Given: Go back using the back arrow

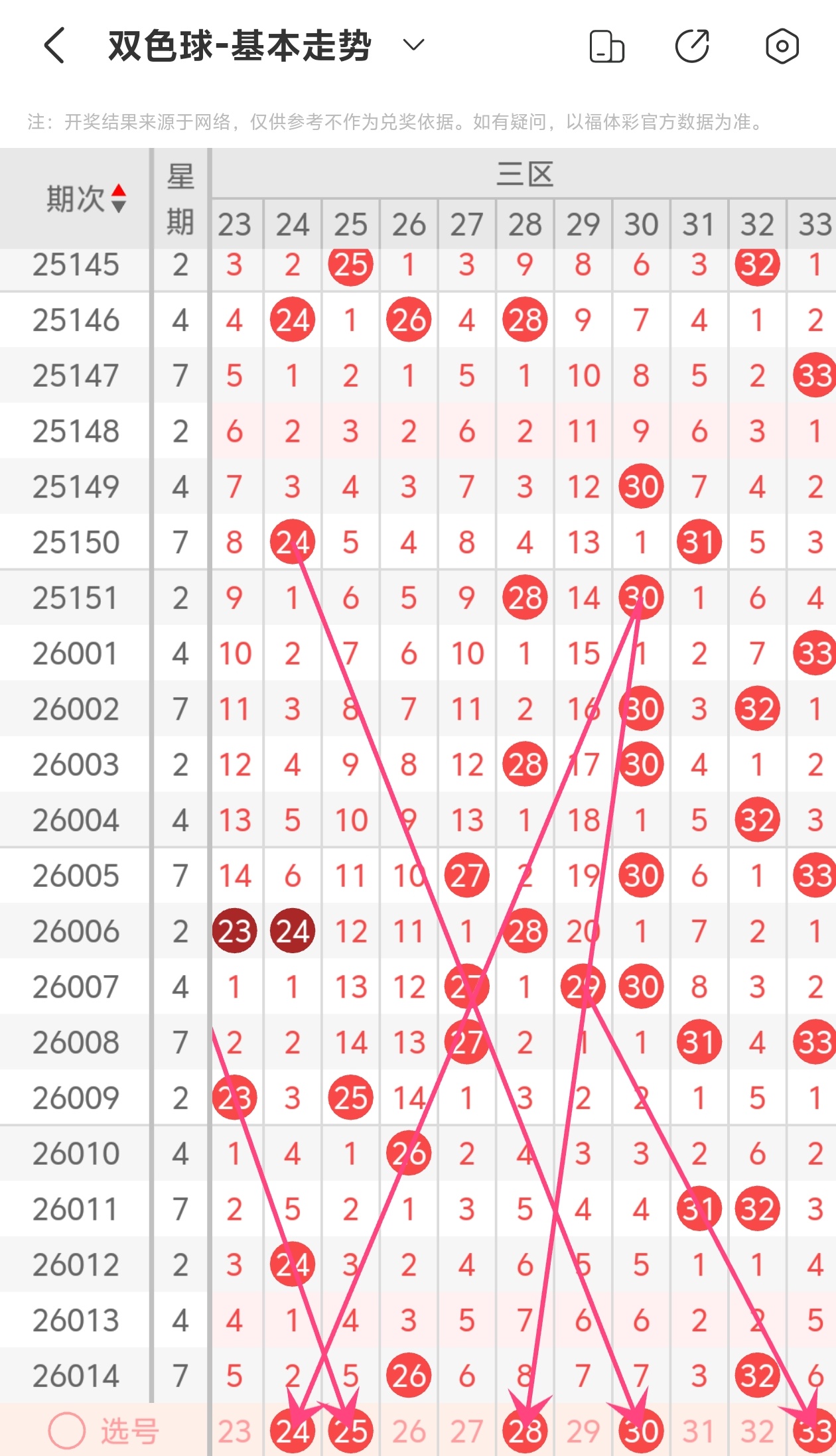Looking at the screenshot, I should 54,46.
